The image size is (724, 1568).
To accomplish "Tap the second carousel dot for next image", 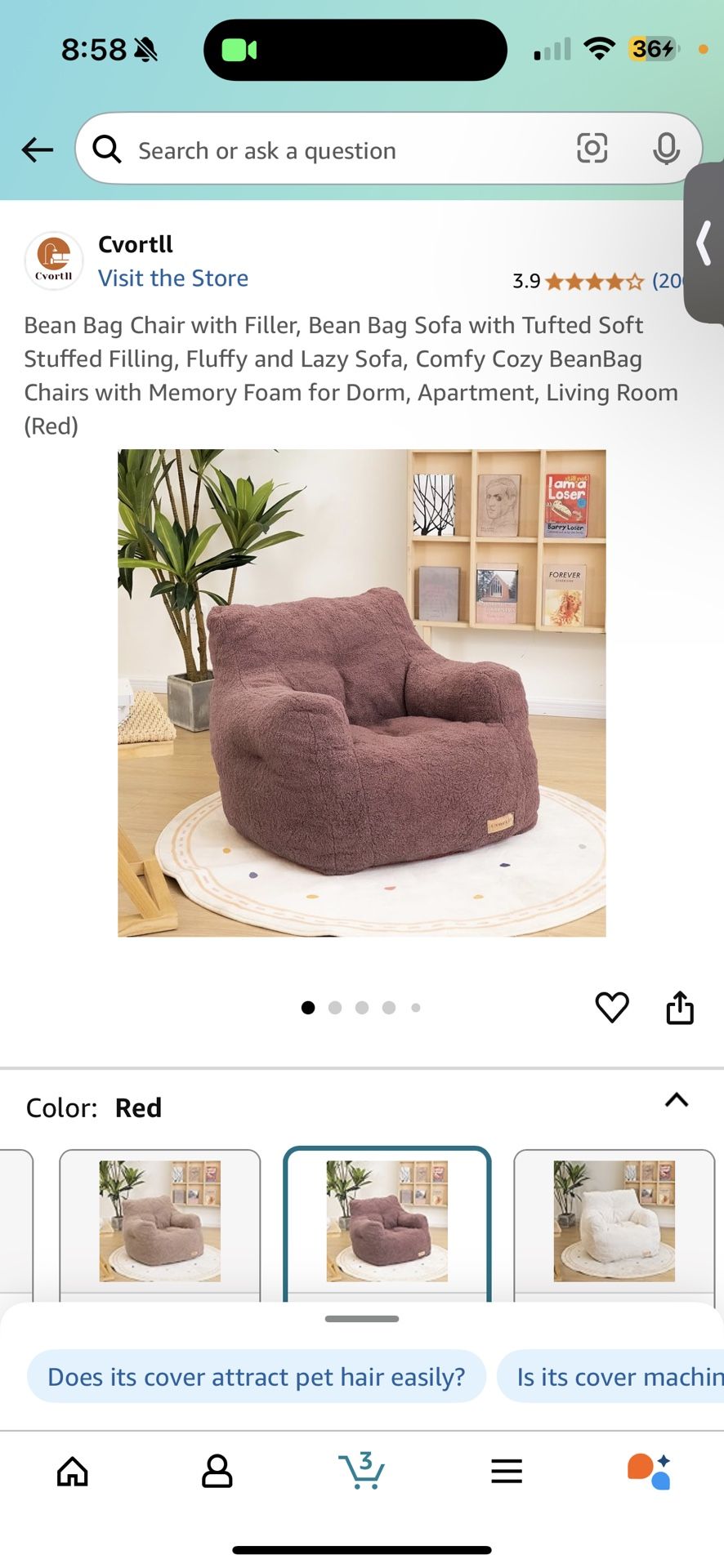I will pos(335,1007).
